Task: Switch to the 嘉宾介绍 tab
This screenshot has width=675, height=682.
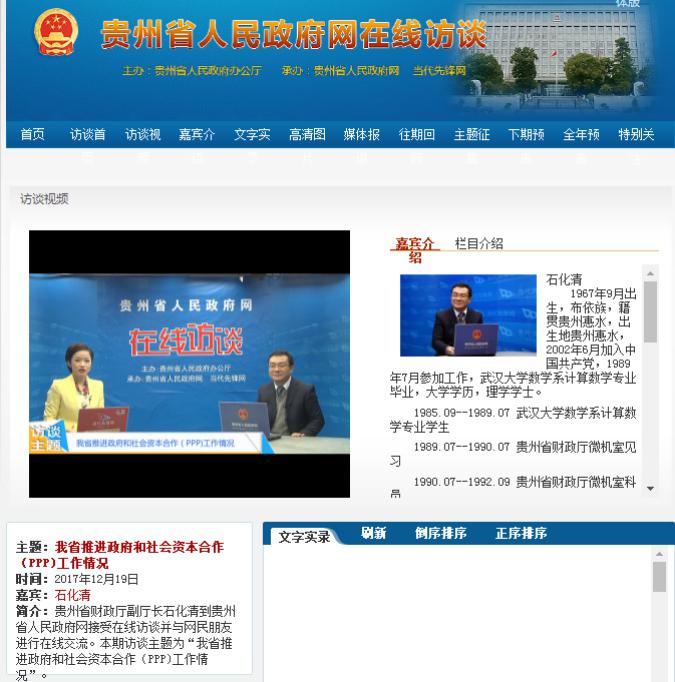Action: (x=415, y=249)
